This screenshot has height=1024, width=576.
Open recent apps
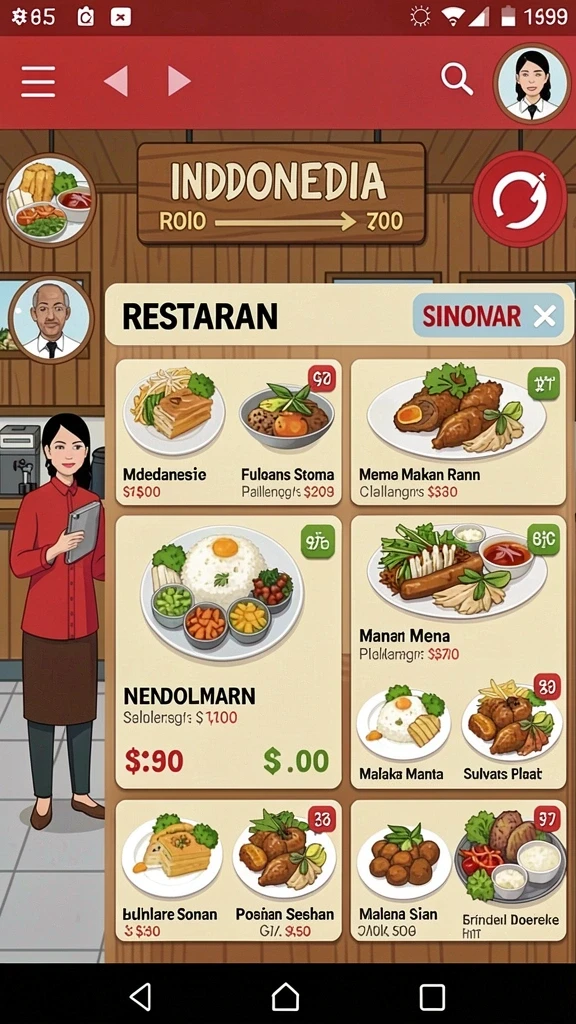(432, 997)
